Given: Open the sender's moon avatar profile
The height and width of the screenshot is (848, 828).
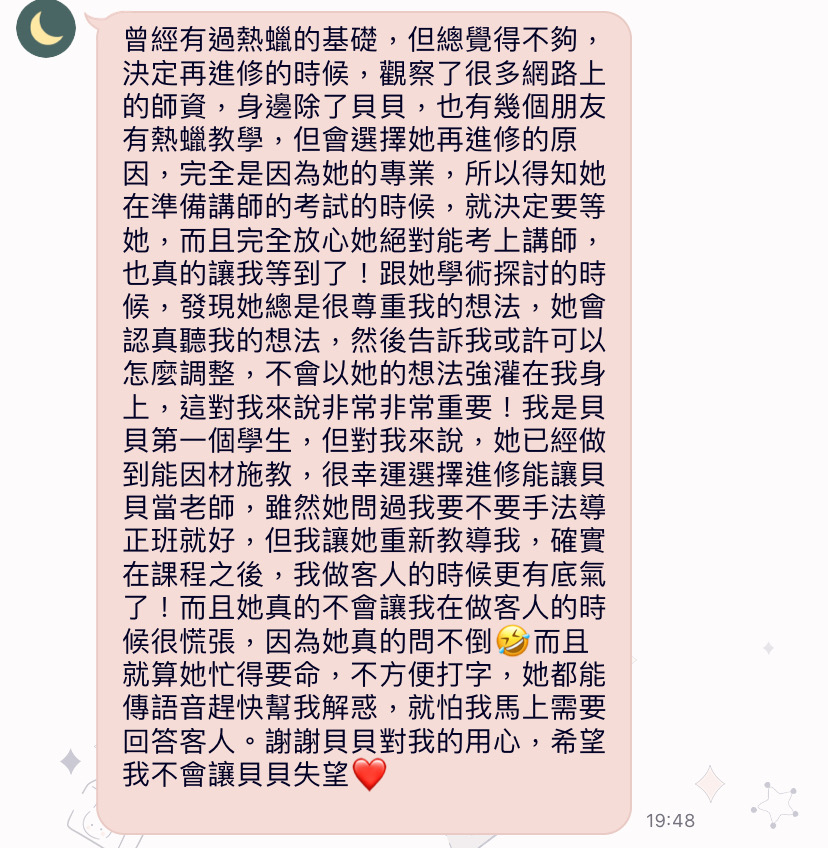Looking at the screenshot, I should tap(45, 27).
